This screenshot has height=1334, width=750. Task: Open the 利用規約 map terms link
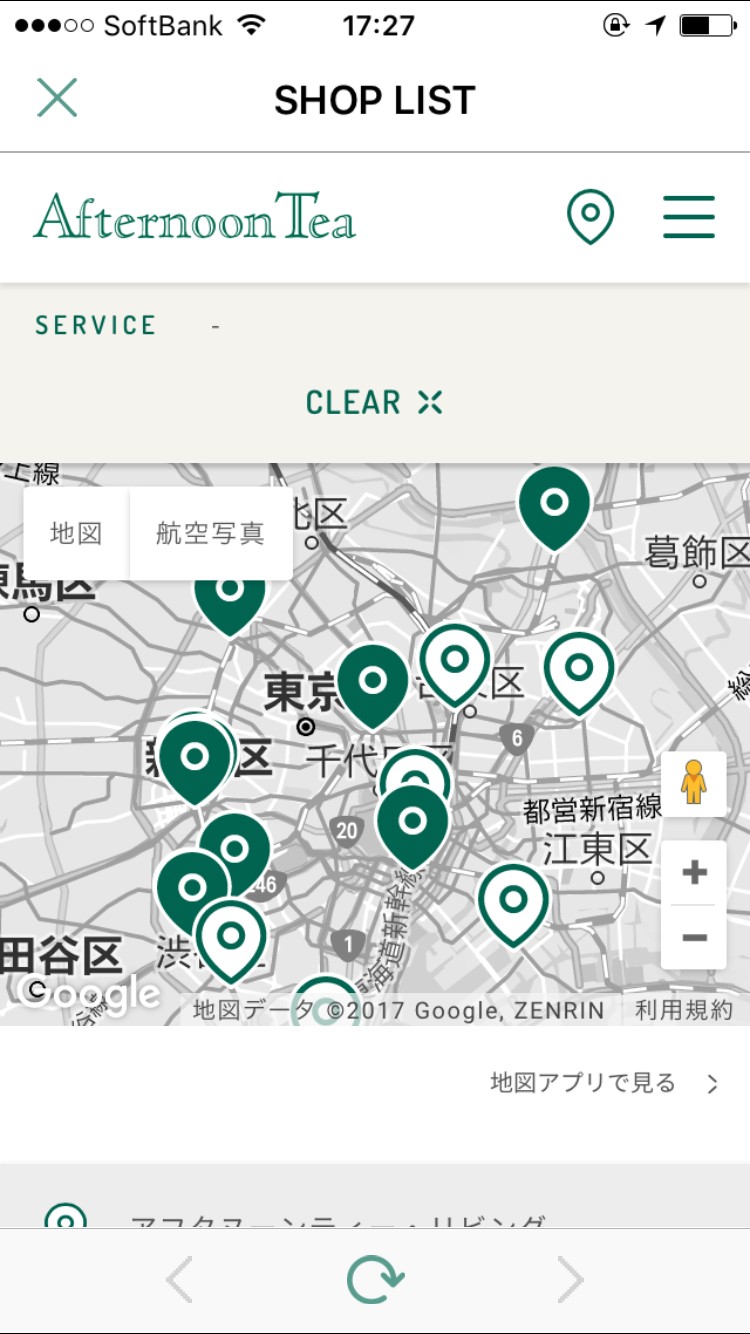coord(684,1010)
